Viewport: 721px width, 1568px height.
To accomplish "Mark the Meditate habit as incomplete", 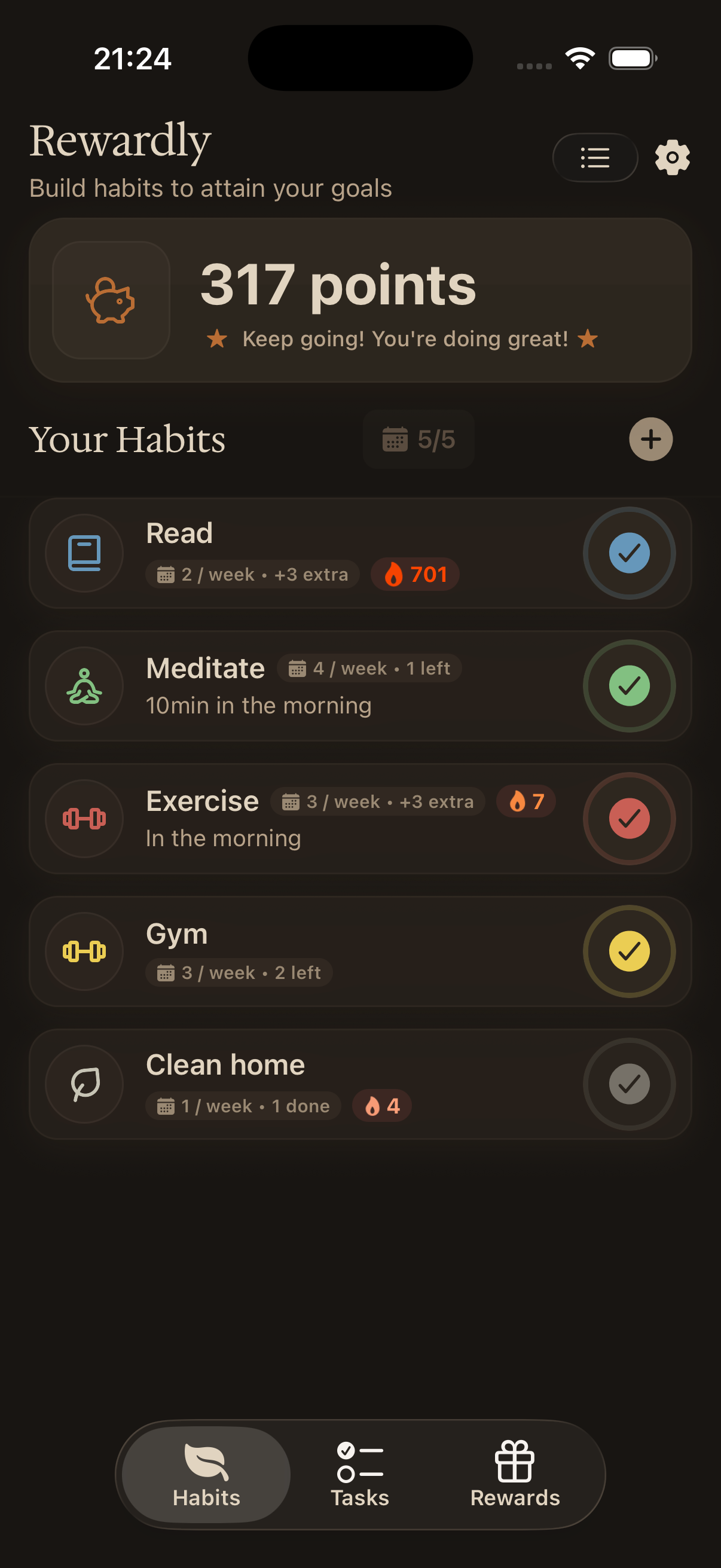I will [629, 686].
